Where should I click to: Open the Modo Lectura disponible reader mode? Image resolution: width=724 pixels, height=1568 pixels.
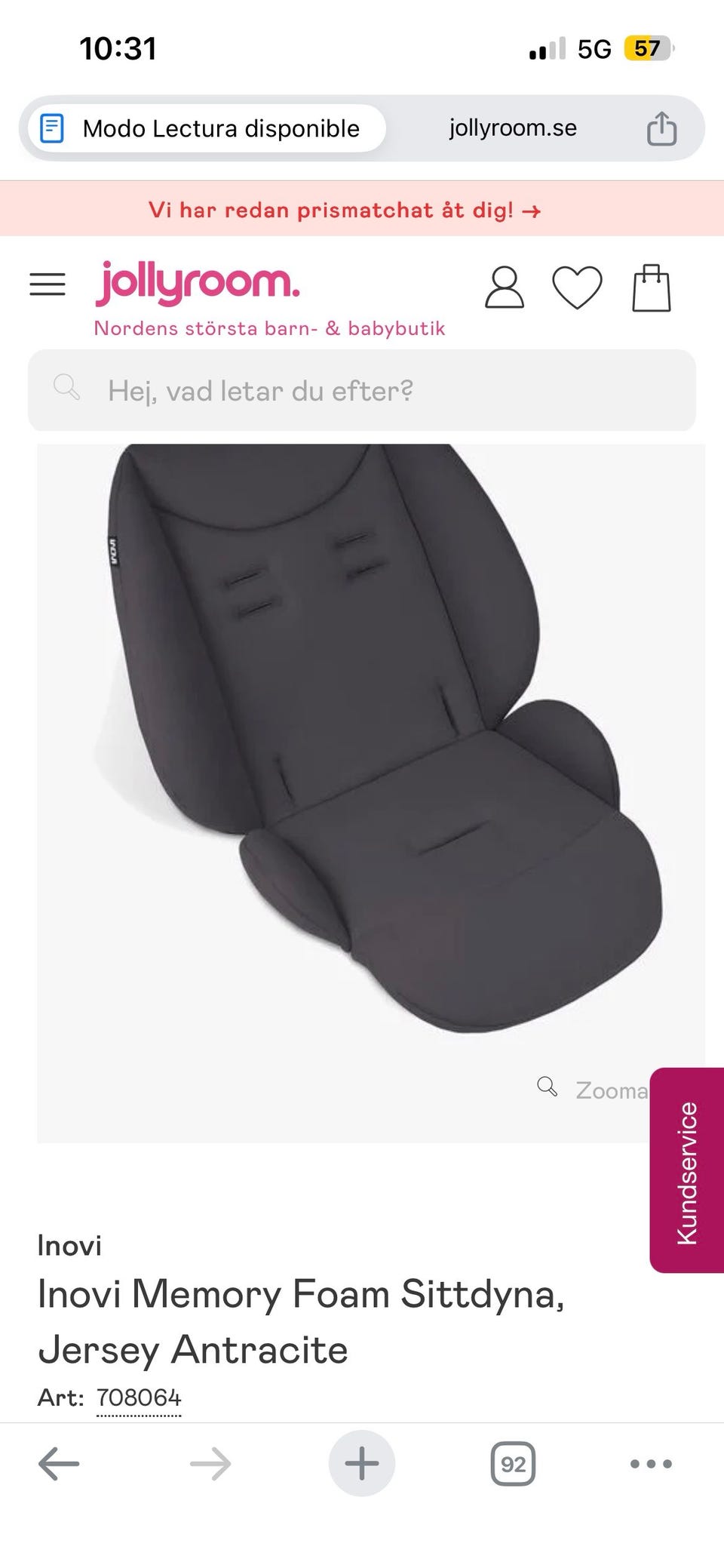click(206, 128)
